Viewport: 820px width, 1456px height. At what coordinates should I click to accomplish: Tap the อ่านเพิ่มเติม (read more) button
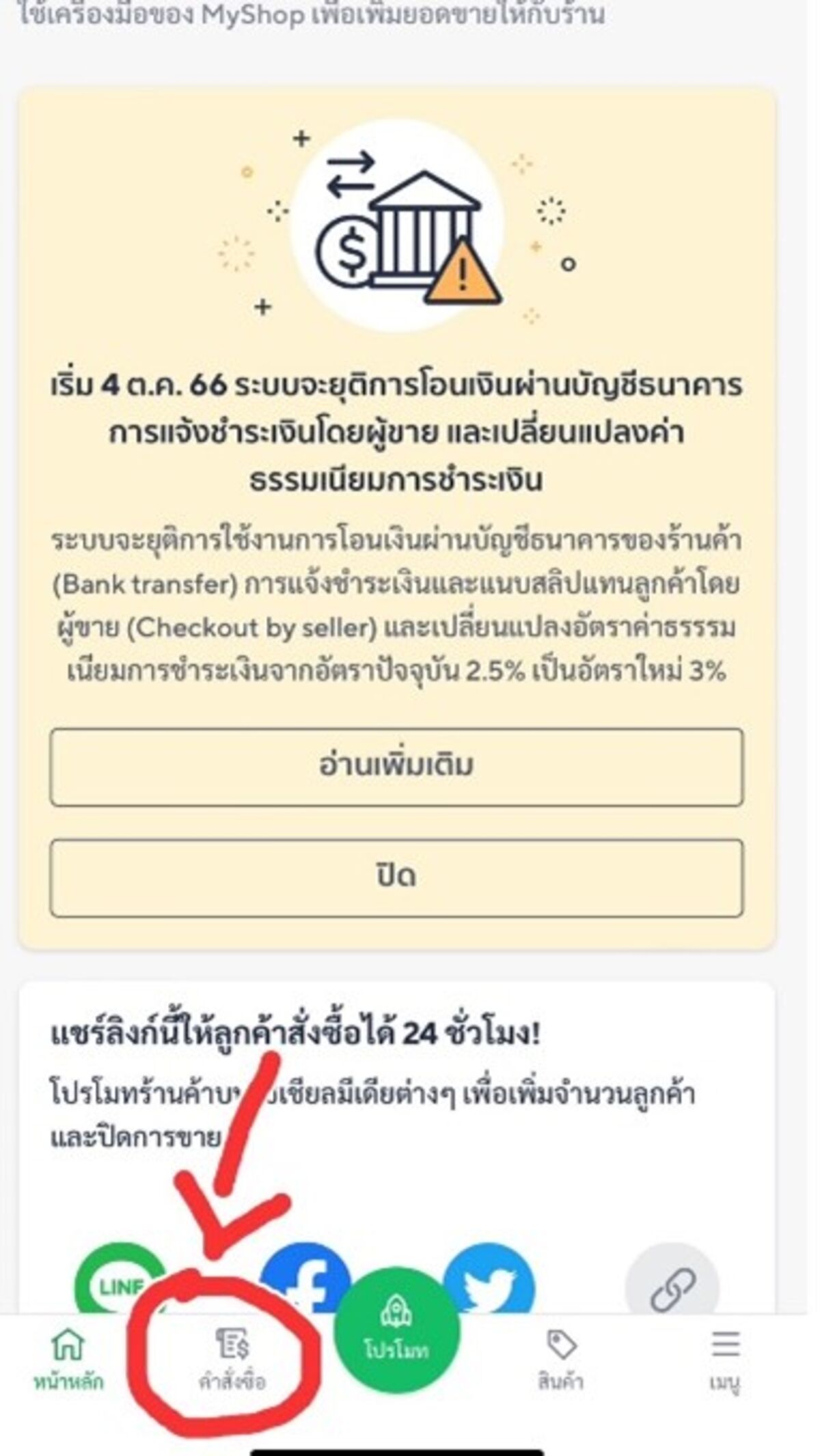coord(396,767)
